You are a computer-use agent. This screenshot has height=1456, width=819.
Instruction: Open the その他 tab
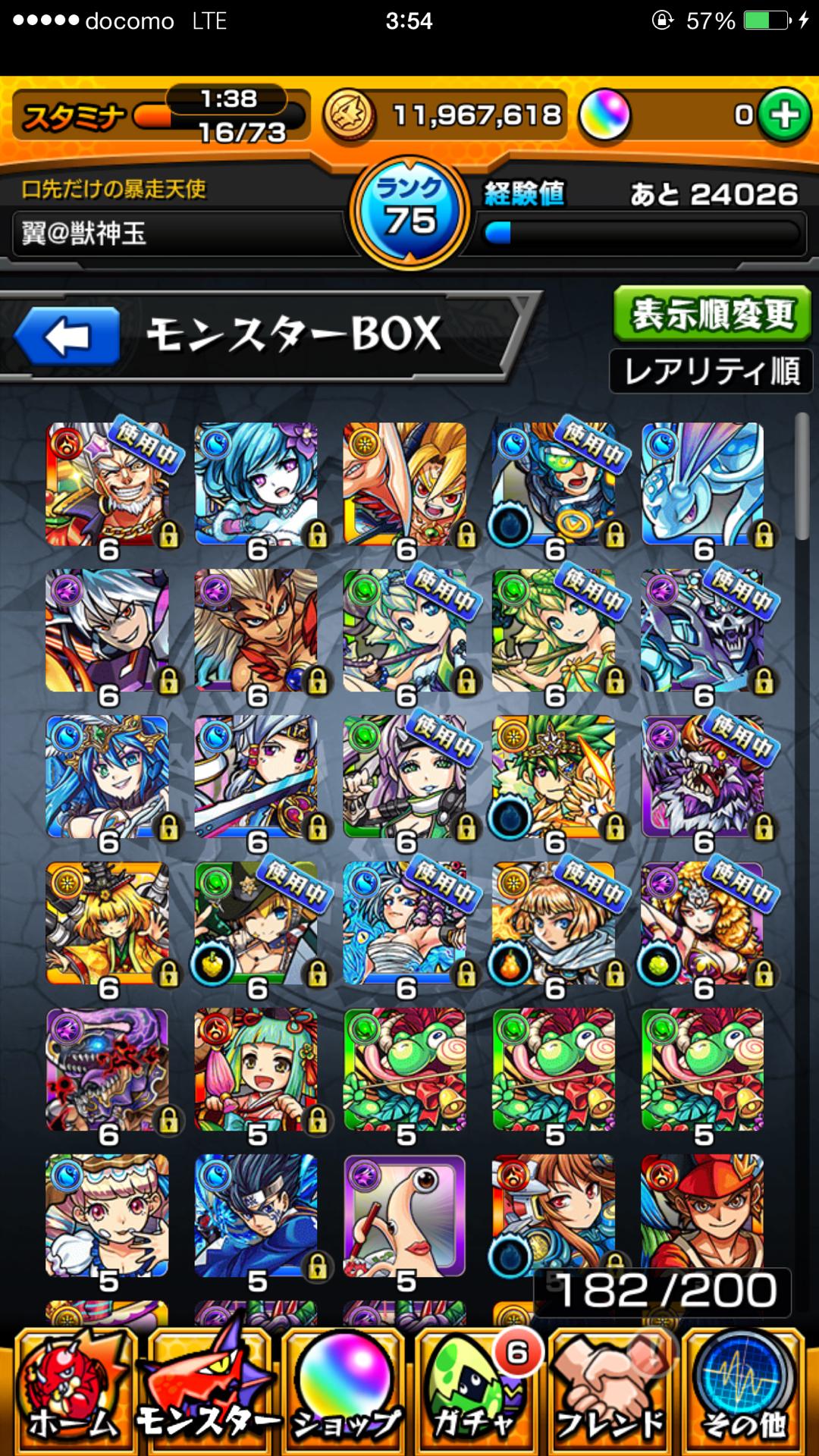pyautogui.click(x=743, y=1394)
